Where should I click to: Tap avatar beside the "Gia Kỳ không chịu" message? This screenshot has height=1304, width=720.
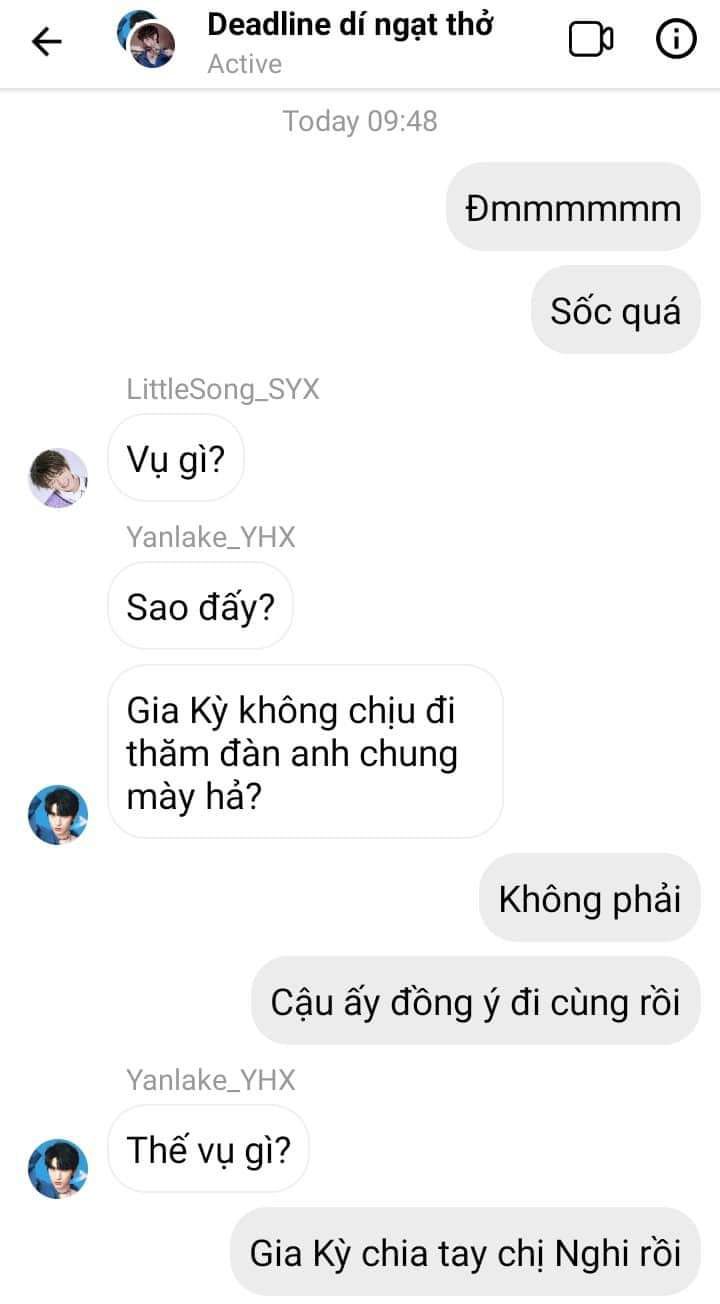[58, 814]
